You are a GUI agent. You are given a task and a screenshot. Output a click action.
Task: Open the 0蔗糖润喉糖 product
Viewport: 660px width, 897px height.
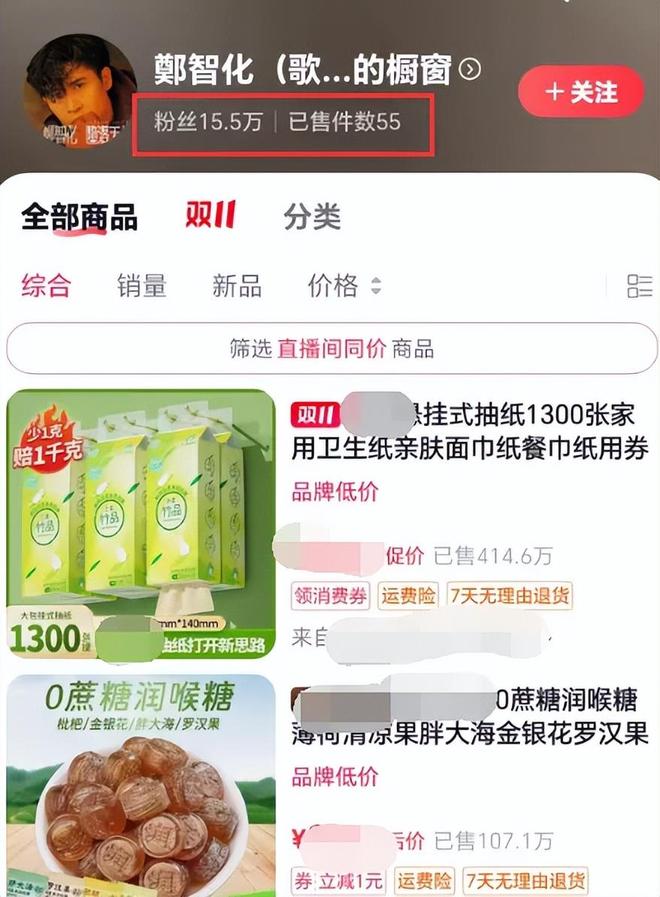point(470,715)
